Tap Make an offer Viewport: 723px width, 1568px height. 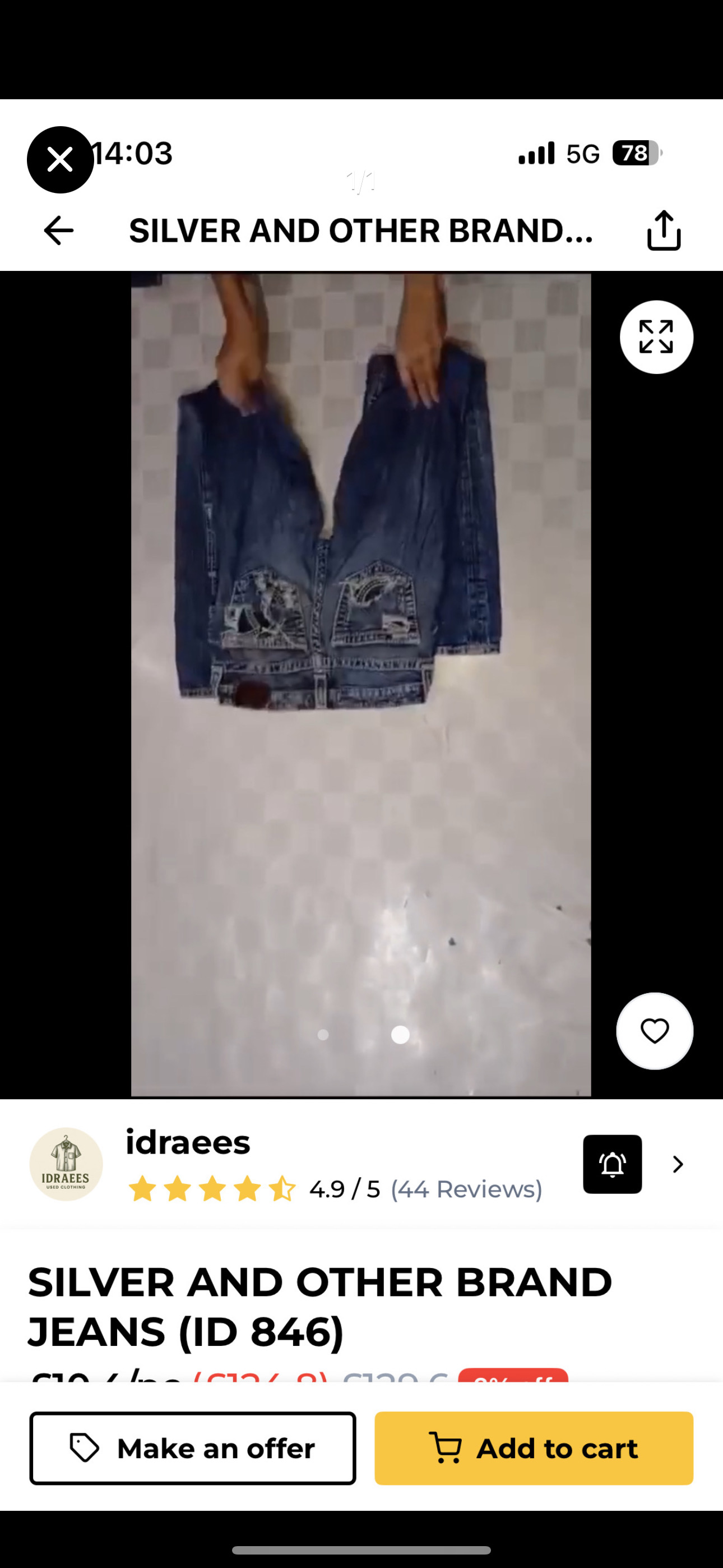(x=193, y=1448)
